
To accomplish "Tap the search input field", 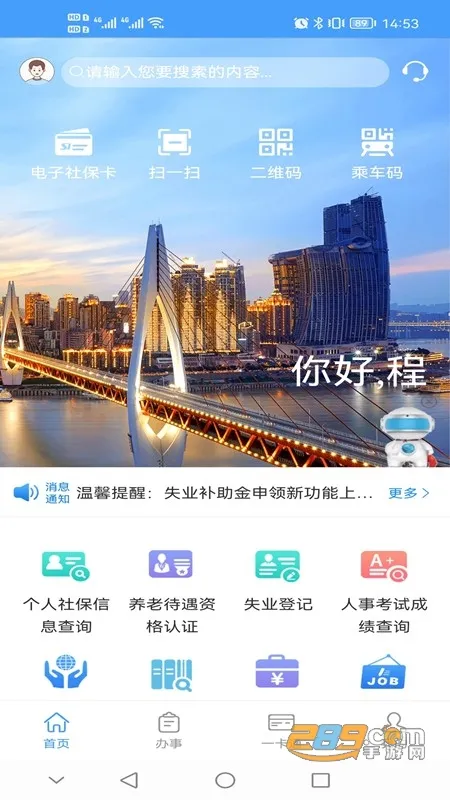I will click(225, 72).
